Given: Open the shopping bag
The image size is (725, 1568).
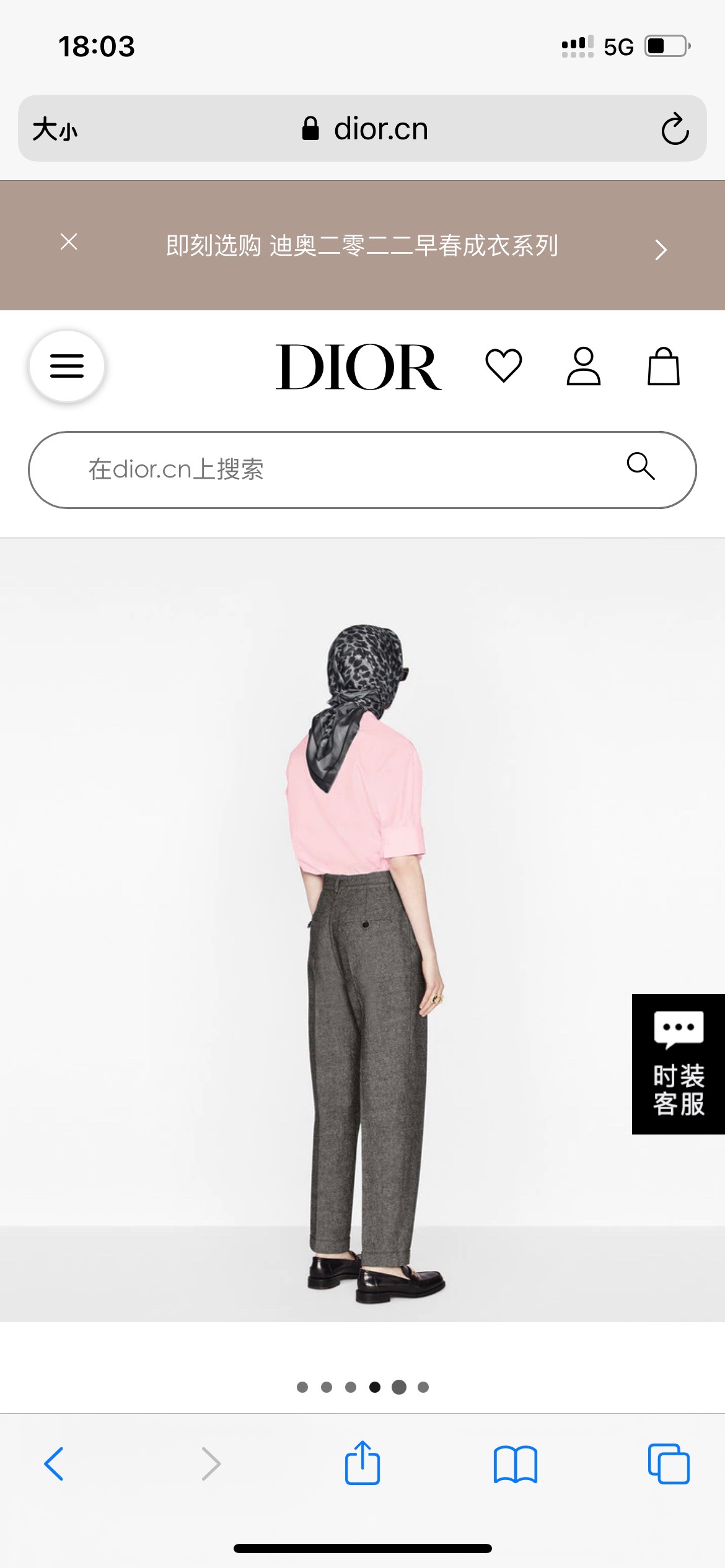Looking at the screenshot, I should (x=663, y=367).
